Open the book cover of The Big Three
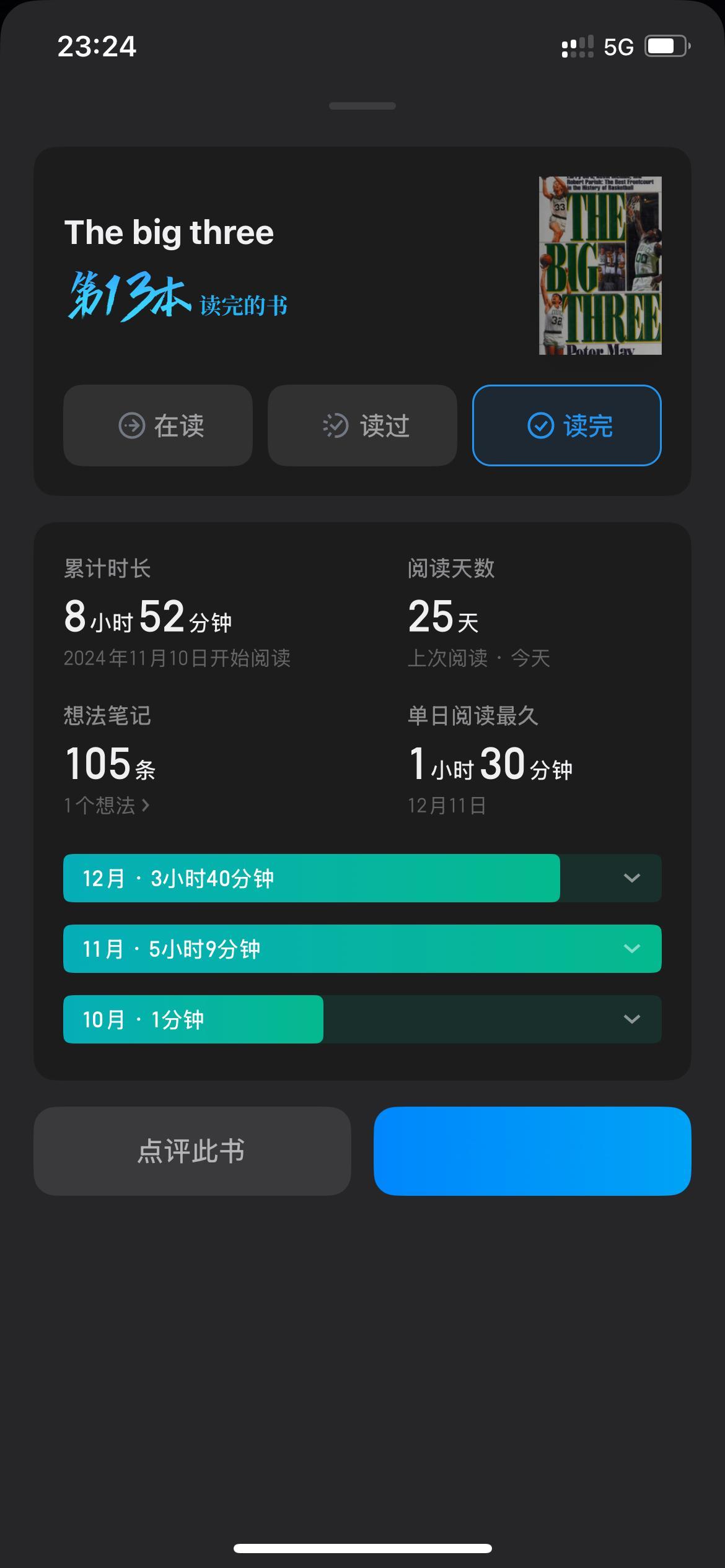The width and height of the screenshot is (725, 1568). tap(599, 265)
